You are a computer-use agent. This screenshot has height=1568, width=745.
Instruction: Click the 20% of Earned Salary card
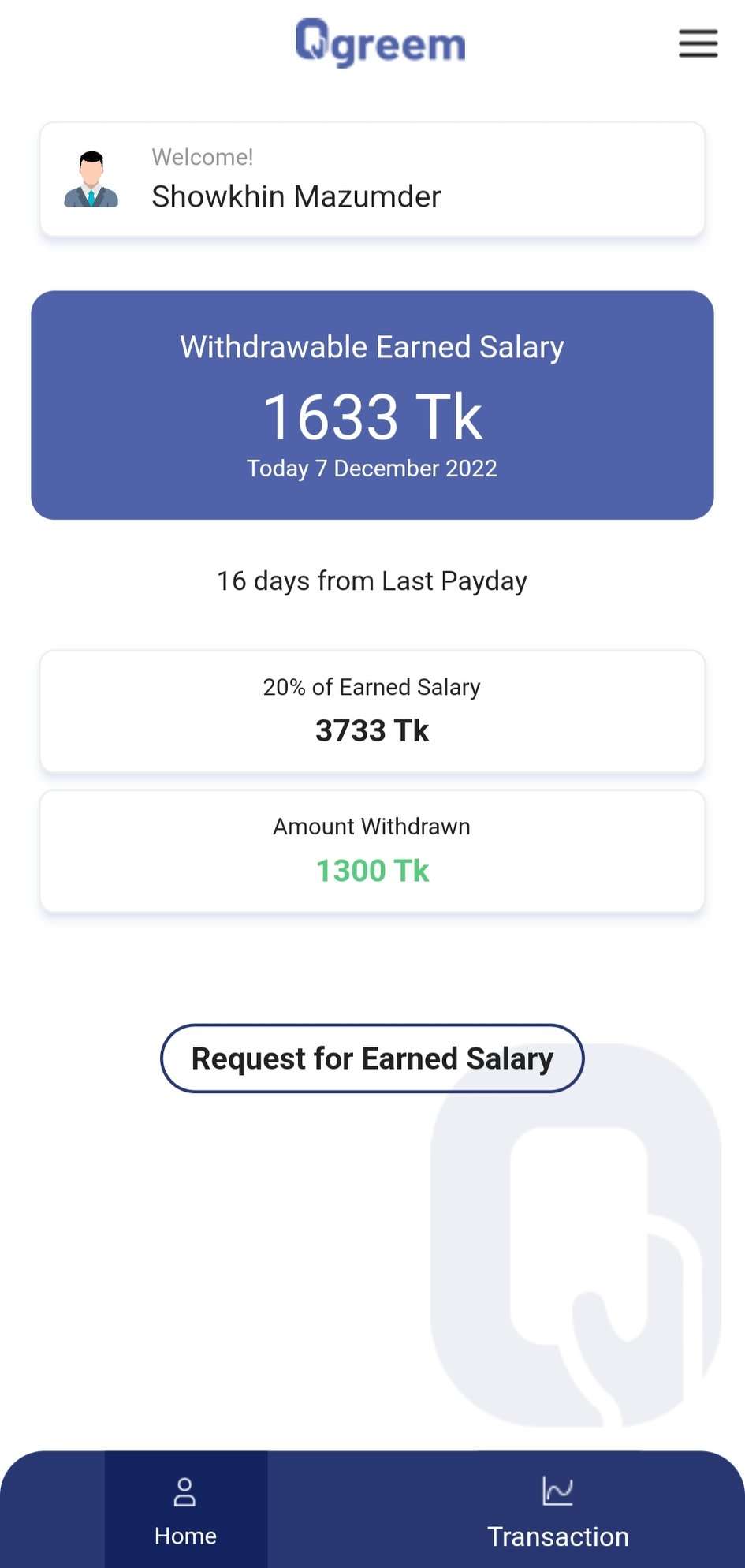(371, 710)
